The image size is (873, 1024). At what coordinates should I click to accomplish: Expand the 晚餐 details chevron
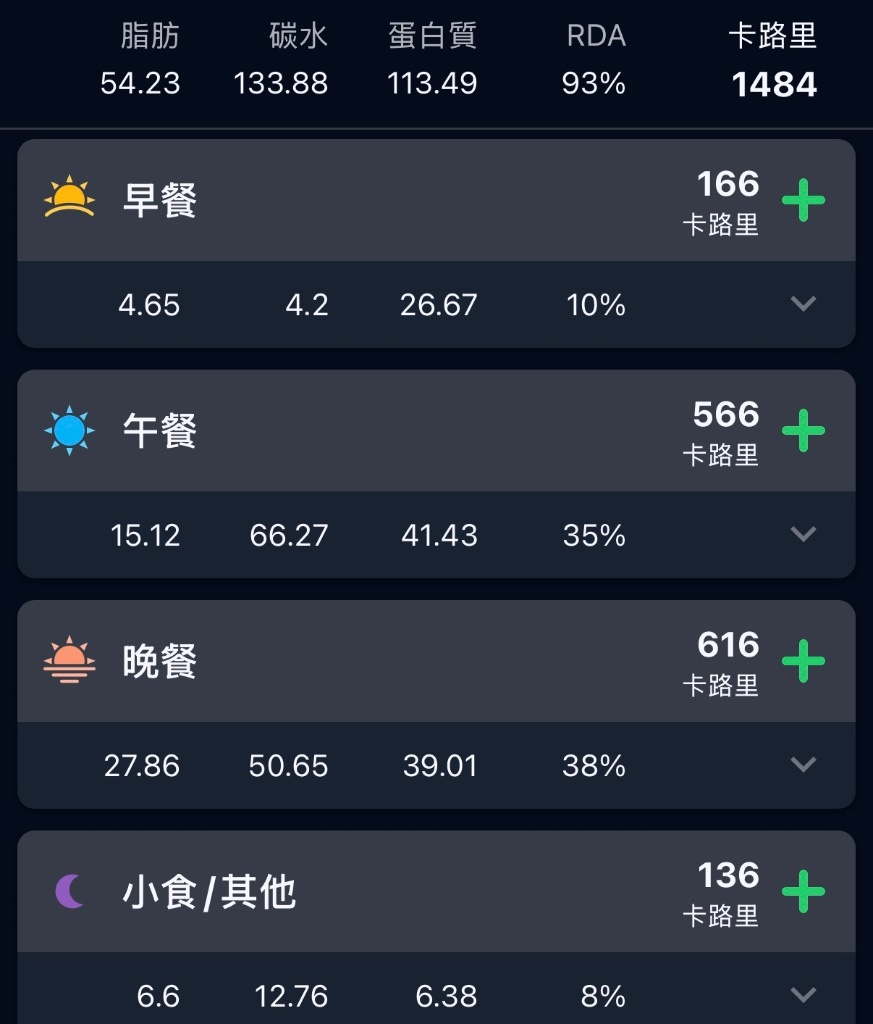[803, 764]
